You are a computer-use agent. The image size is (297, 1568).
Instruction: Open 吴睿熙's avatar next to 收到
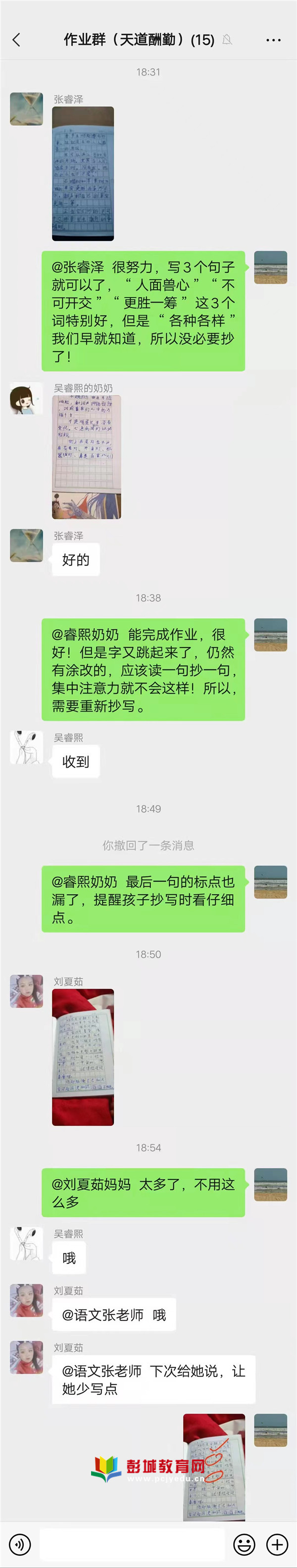tap(26, 748)
